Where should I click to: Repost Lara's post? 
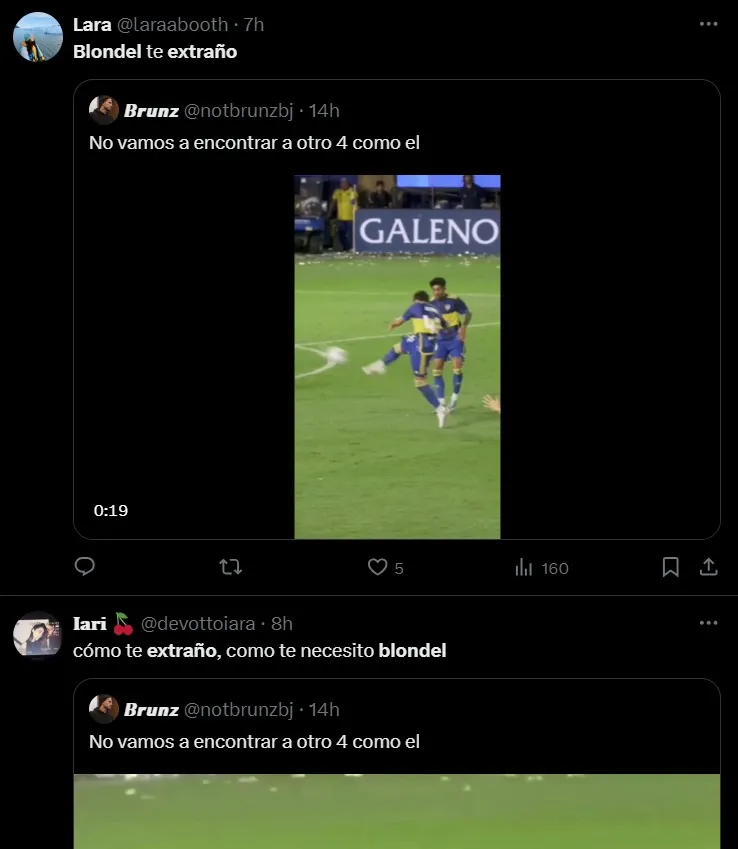click(x=230, y=567)
